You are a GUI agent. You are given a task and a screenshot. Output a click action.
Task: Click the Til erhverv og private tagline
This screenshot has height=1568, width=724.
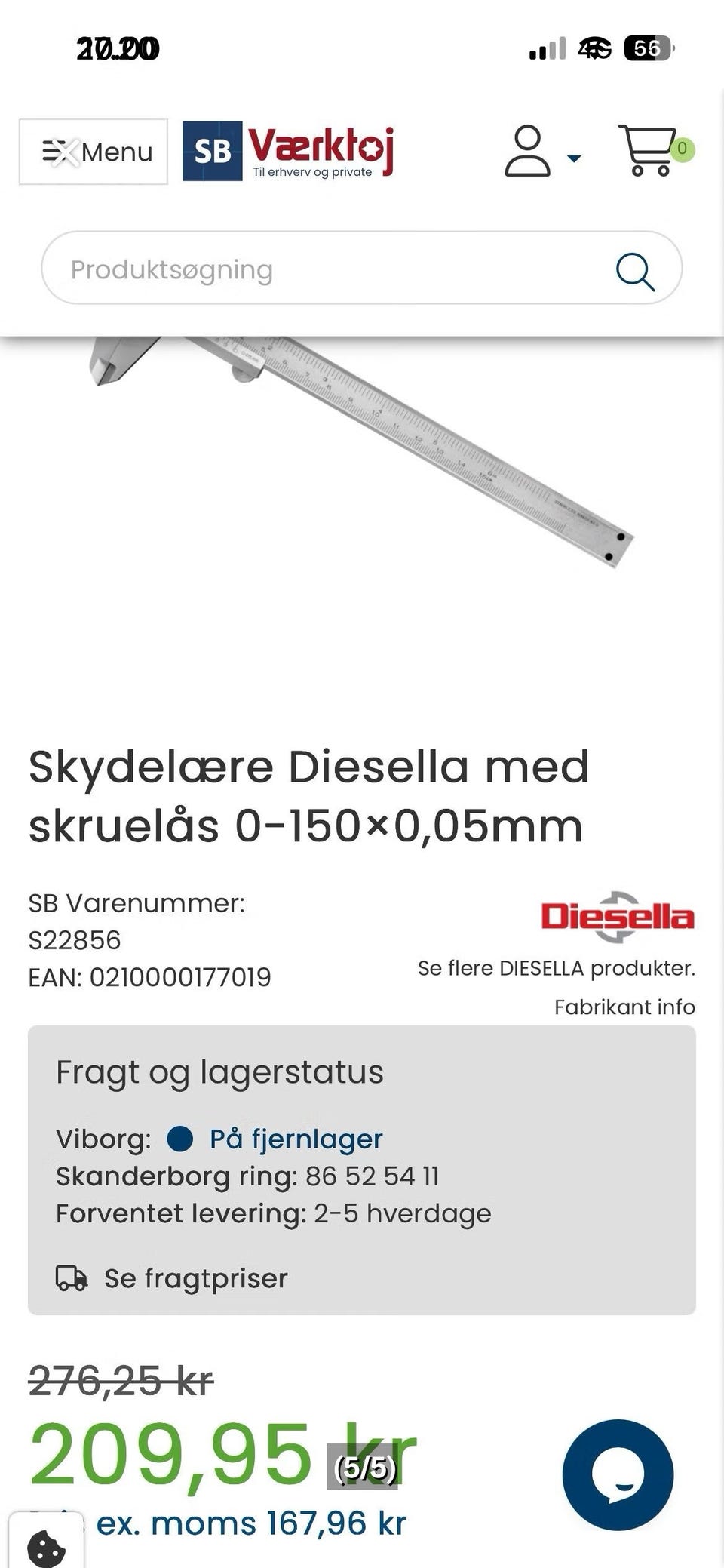coord(314,172)
